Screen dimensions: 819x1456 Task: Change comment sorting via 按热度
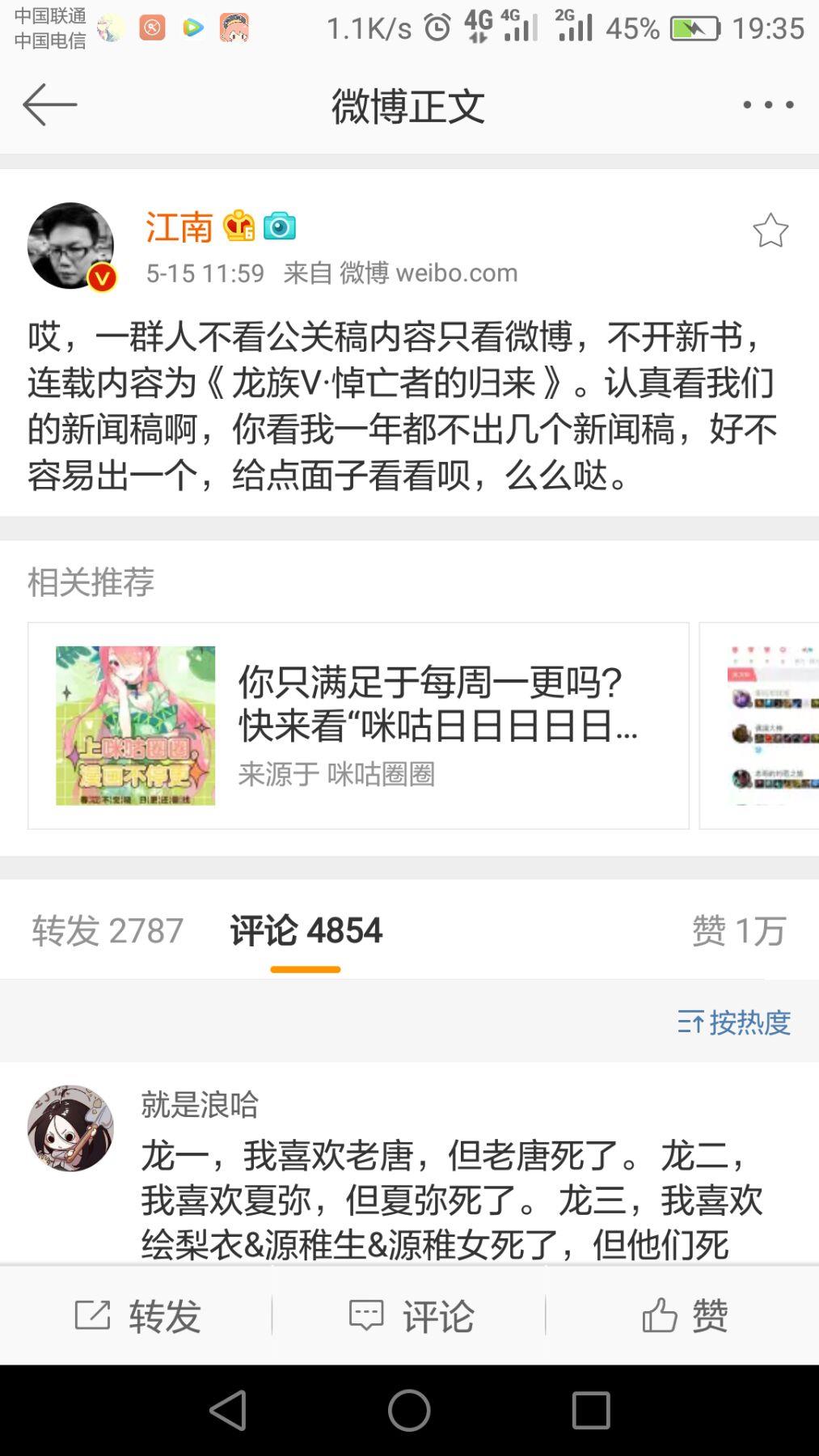(734, 1022)
